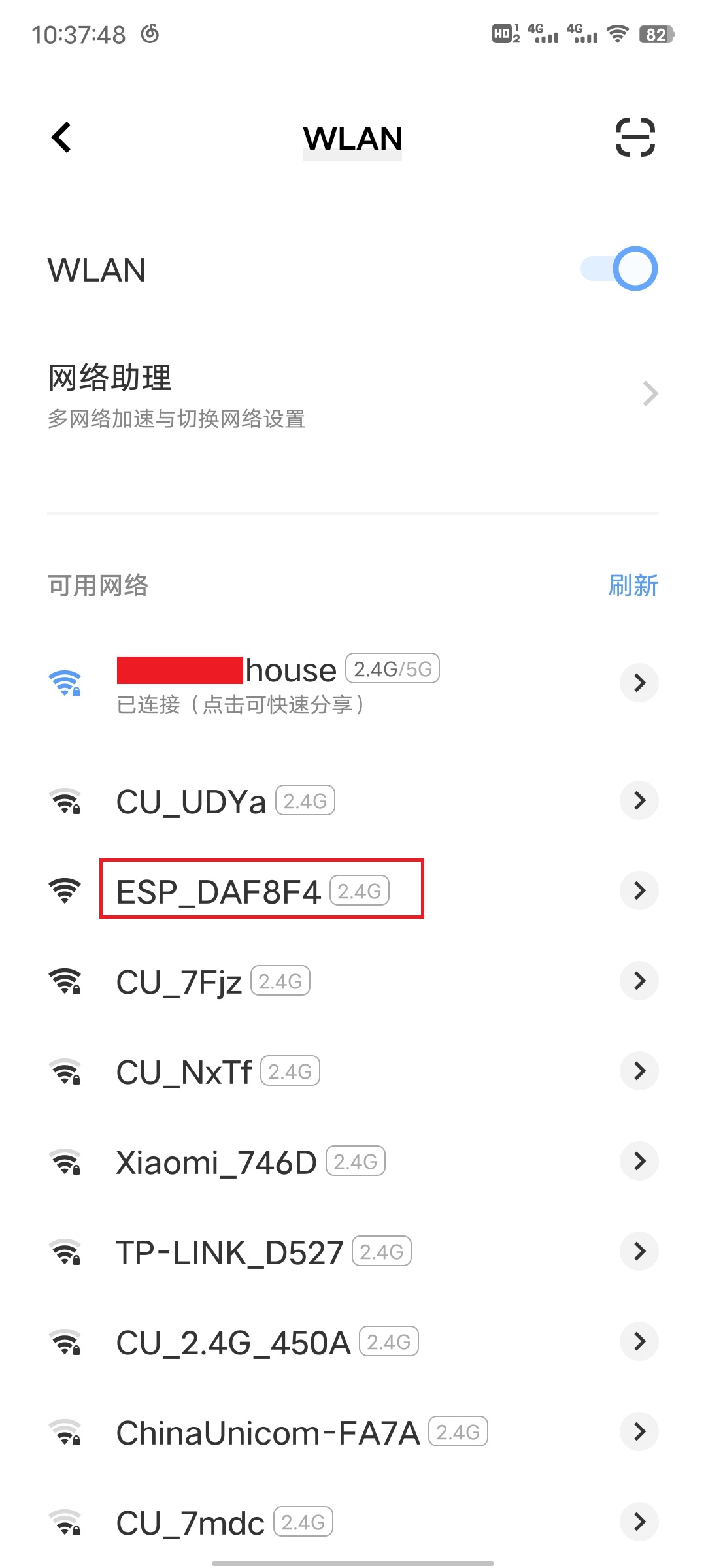
Task: Open details arrow for Xiaomi_746D
Action: [639, 1161]
